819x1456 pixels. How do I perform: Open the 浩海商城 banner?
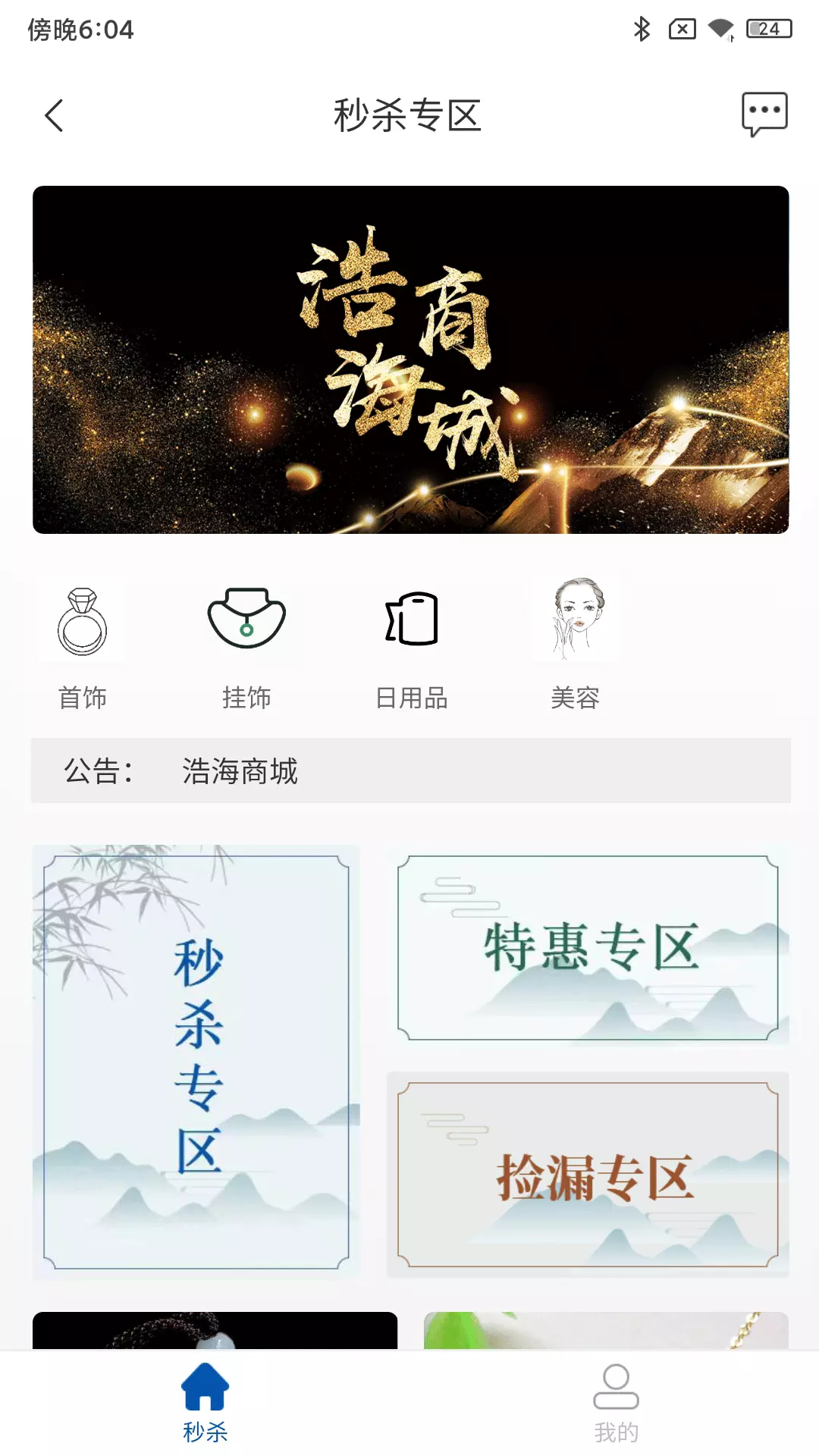point(410,359)
